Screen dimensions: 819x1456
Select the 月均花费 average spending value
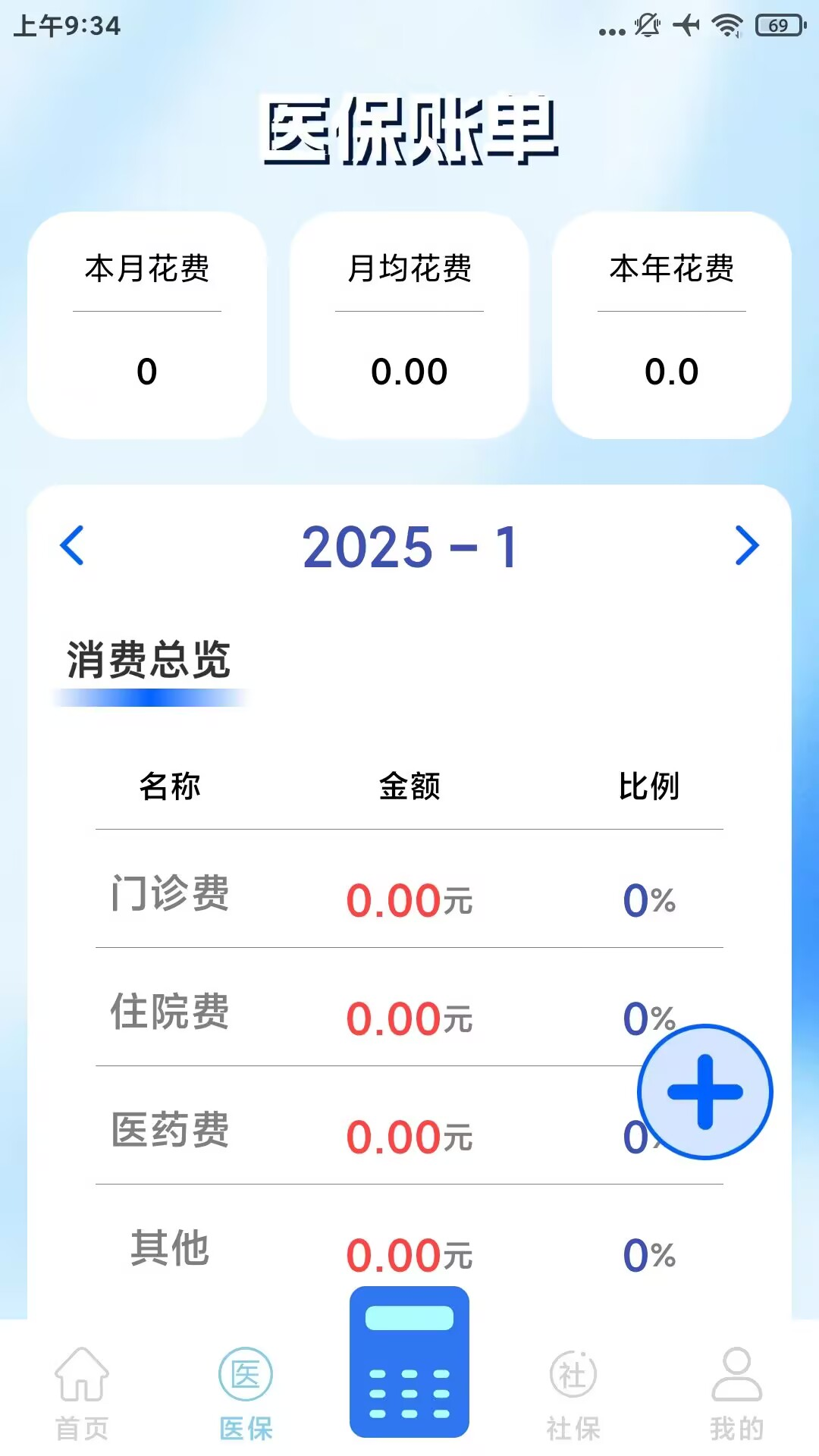point(409,372)
